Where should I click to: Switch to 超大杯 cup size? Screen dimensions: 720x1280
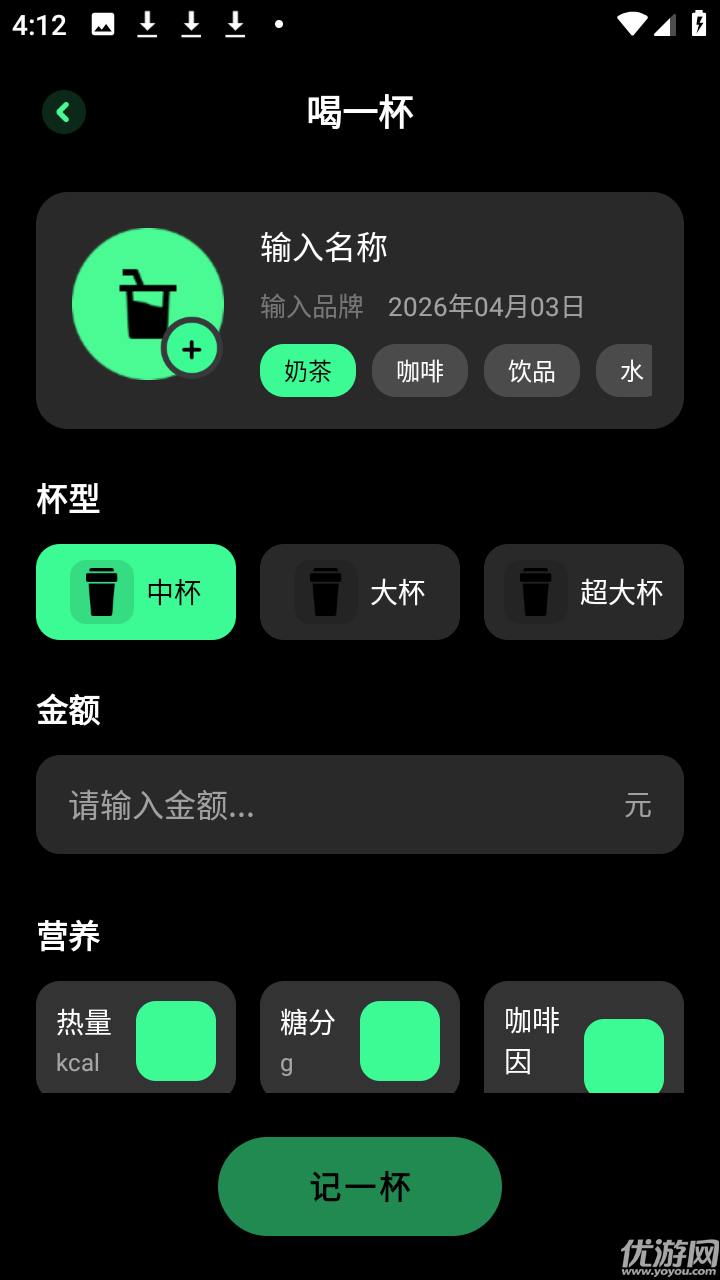click(x=584, y=592)
